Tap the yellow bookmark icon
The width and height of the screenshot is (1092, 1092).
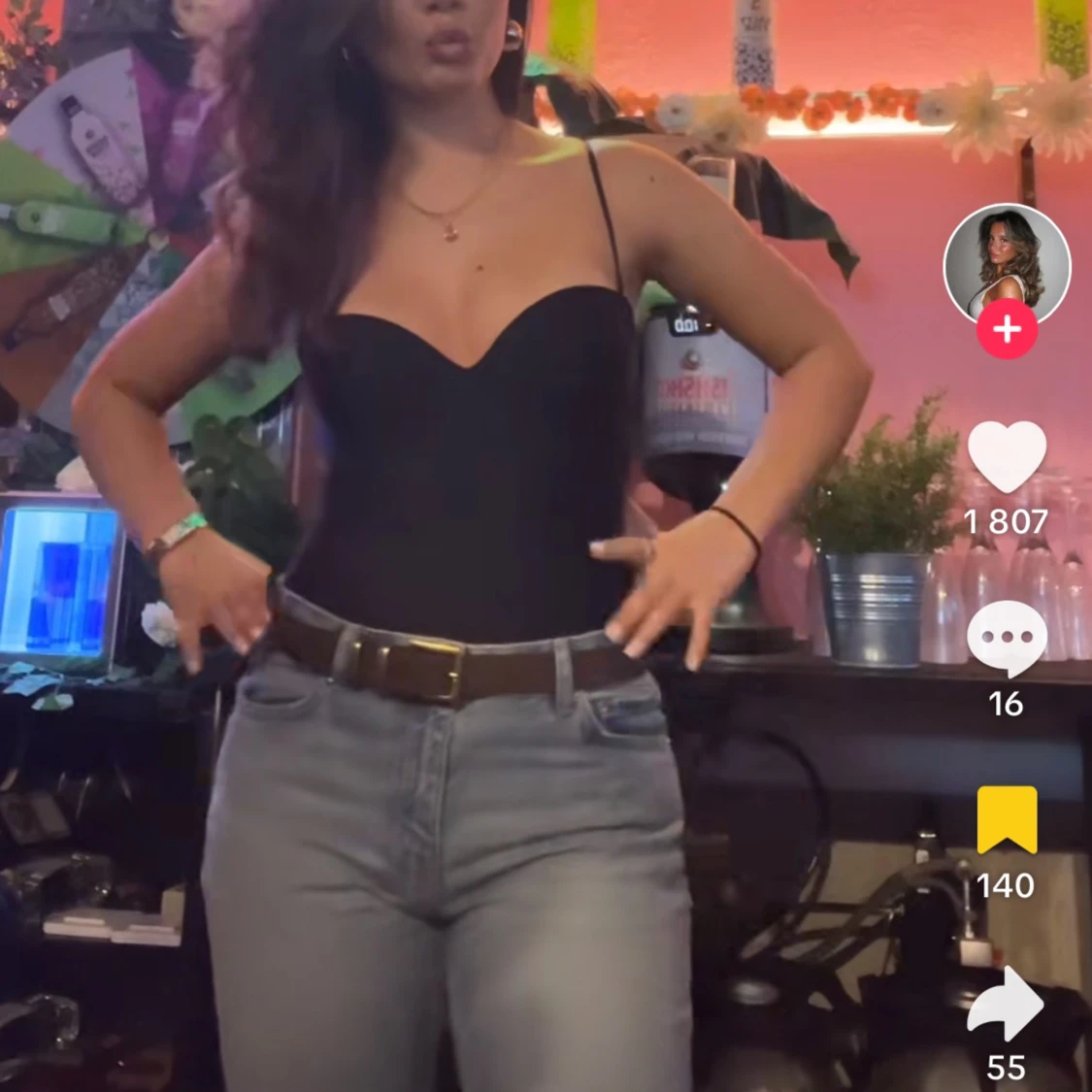tap(1007, 820)
